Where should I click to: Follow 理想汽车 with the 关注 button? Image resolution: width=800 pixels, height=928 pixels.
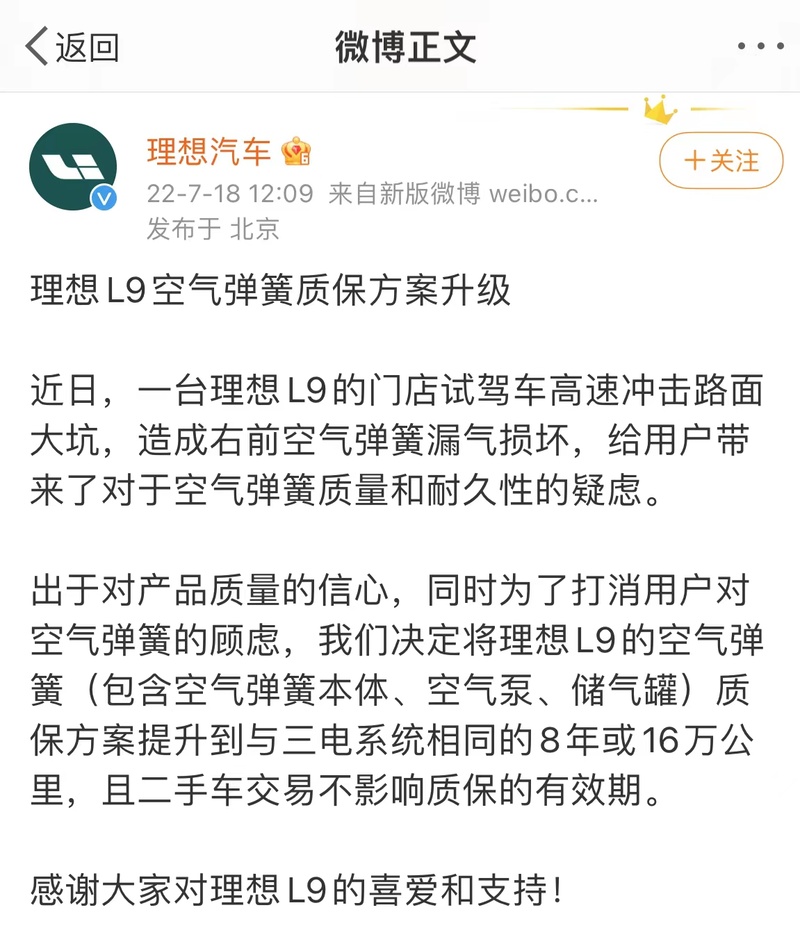coord(720,160)
